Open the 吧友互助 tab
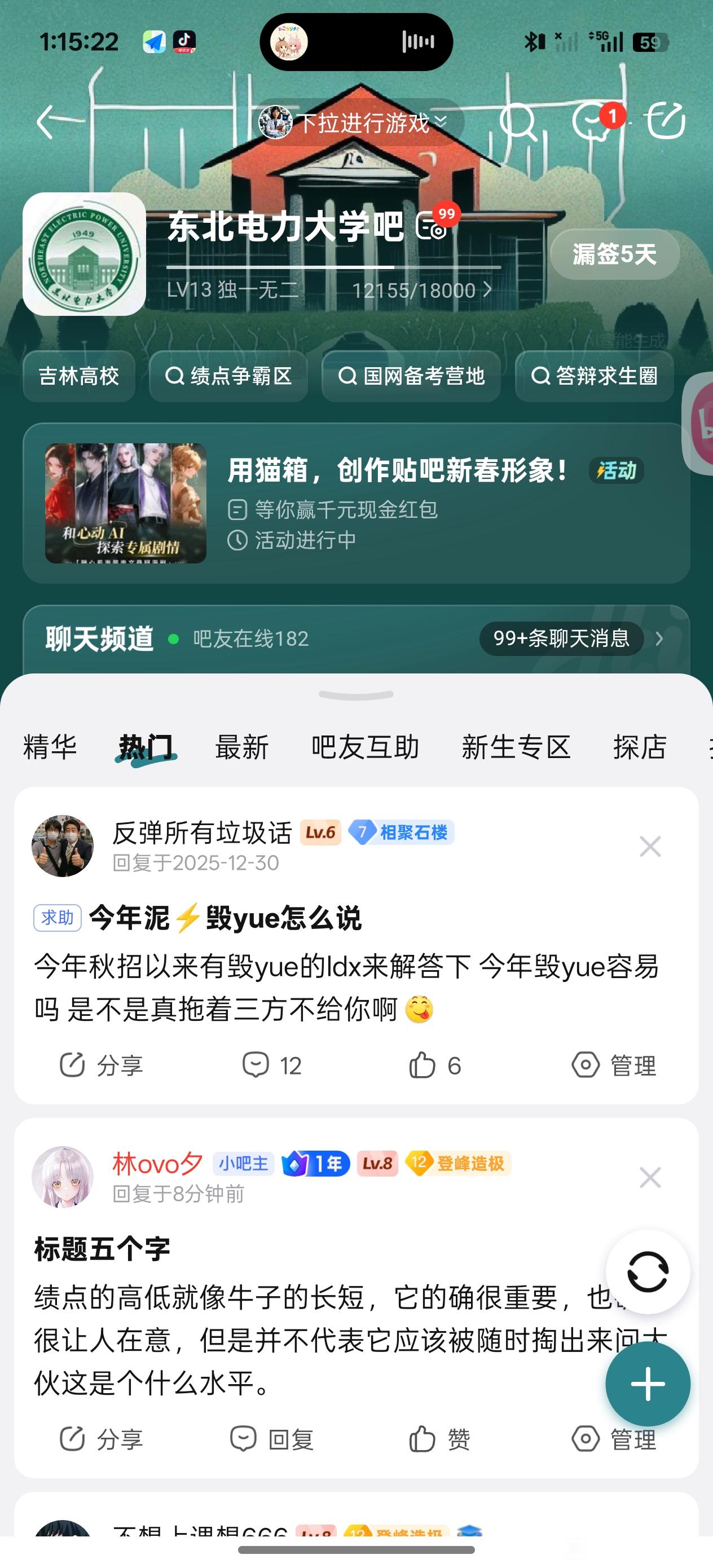The width and height of the screenshot is (713, 1568). [x=365, y=747]
